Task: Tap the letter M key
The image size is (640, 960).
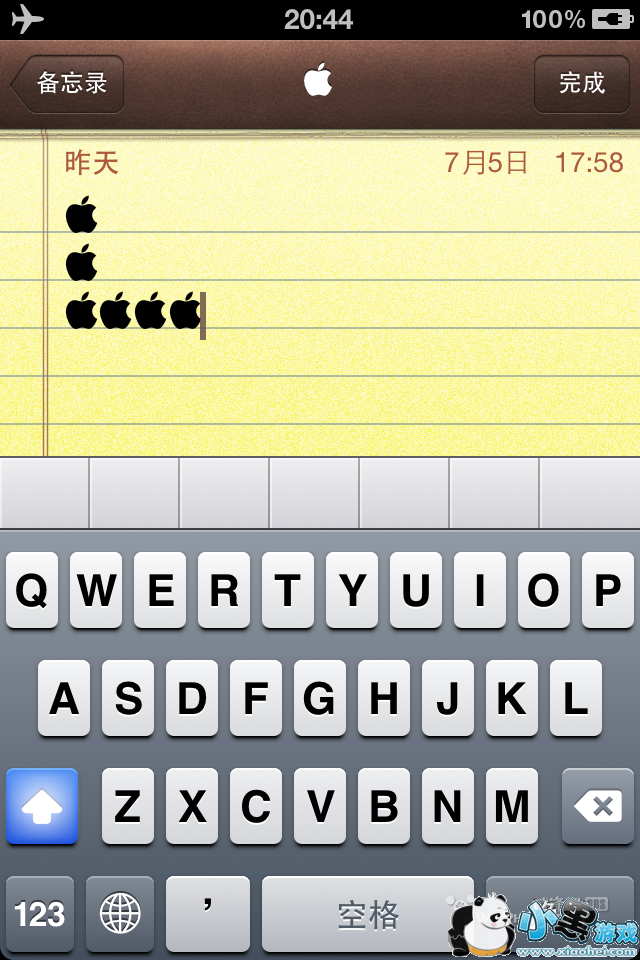Action: tap(511, 806)
